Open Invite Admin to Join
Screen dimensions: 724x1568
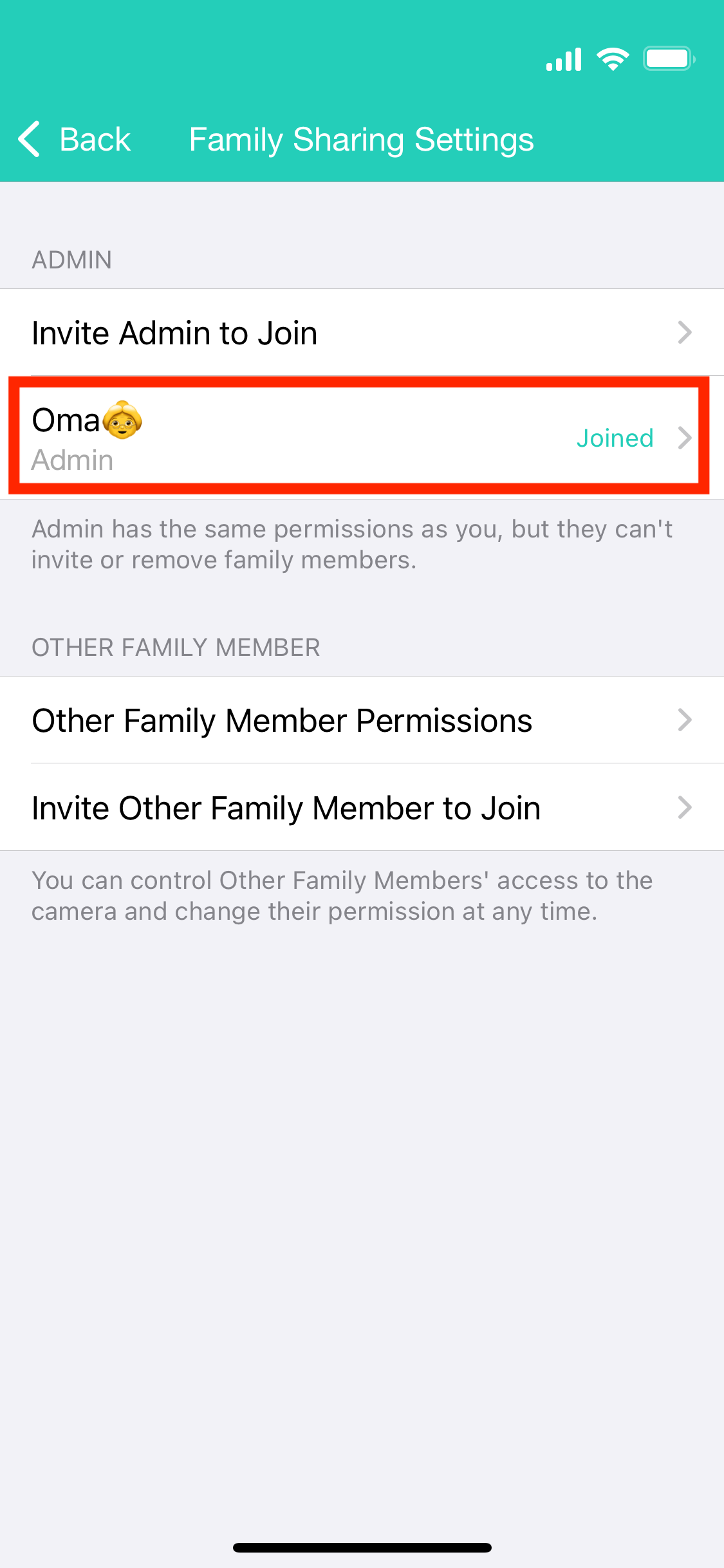(360, 333)
